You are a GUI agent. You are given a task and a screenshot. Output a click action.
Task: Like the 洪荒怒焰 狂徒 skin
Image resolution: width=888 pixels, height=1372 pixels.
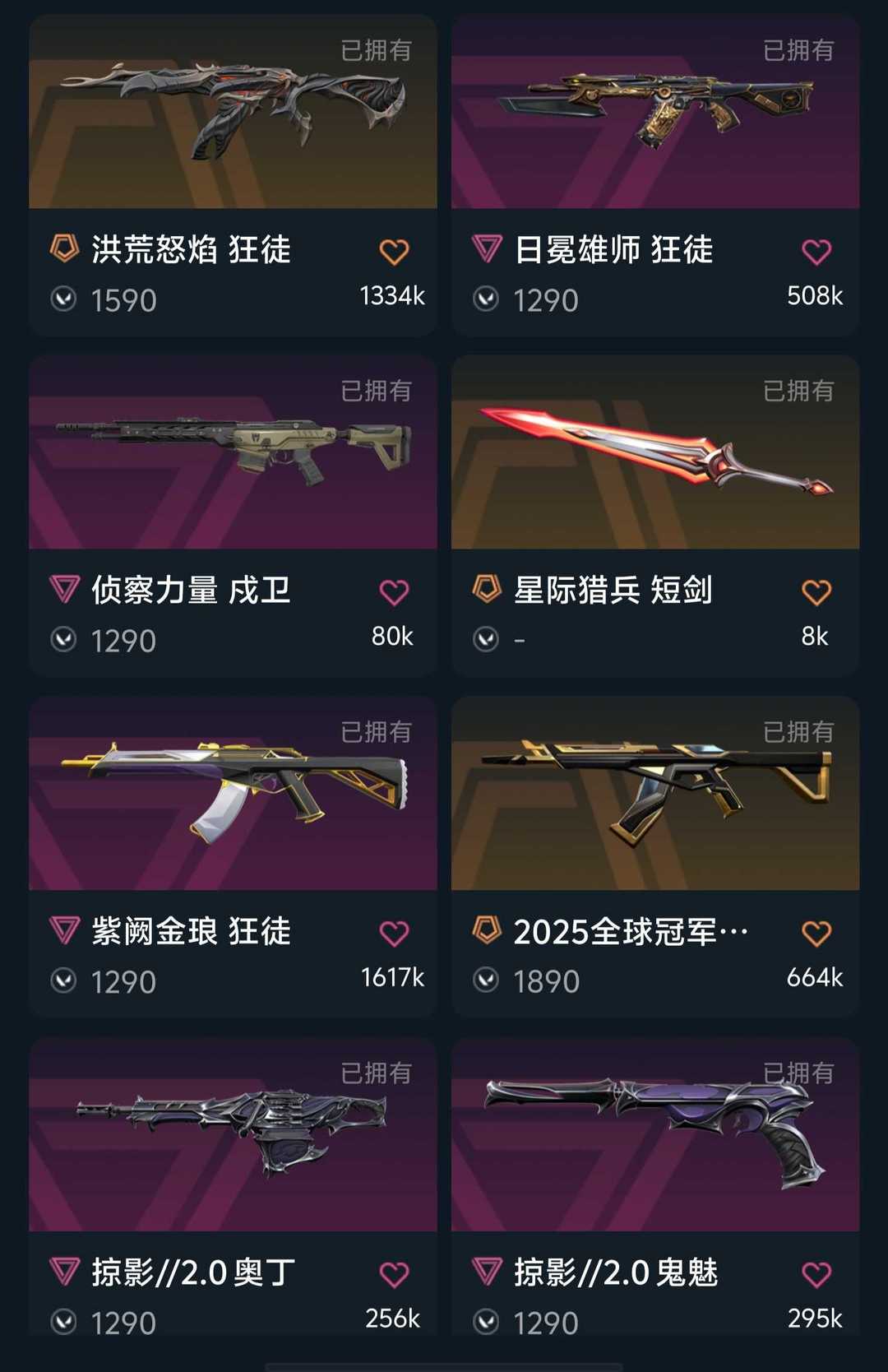pyautogui.click(x=394, y=252)
